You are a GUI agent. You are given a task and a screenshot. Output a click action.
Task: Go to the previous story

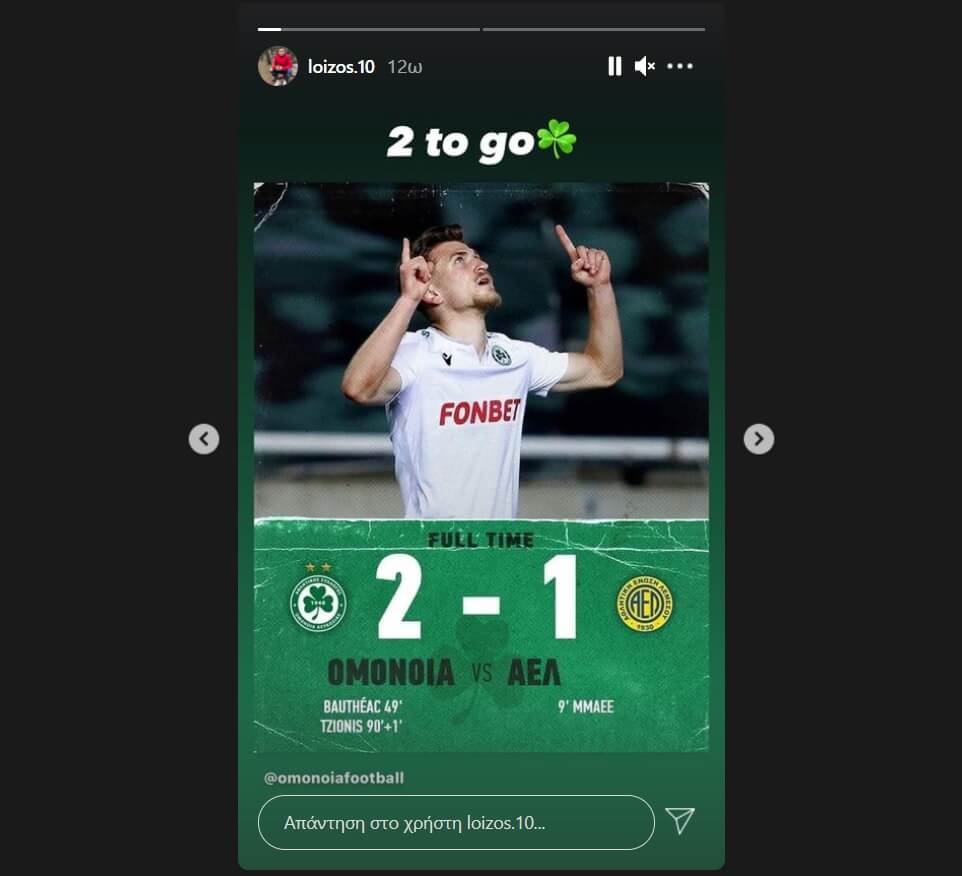pyautogui.click(x=204, y=438)
